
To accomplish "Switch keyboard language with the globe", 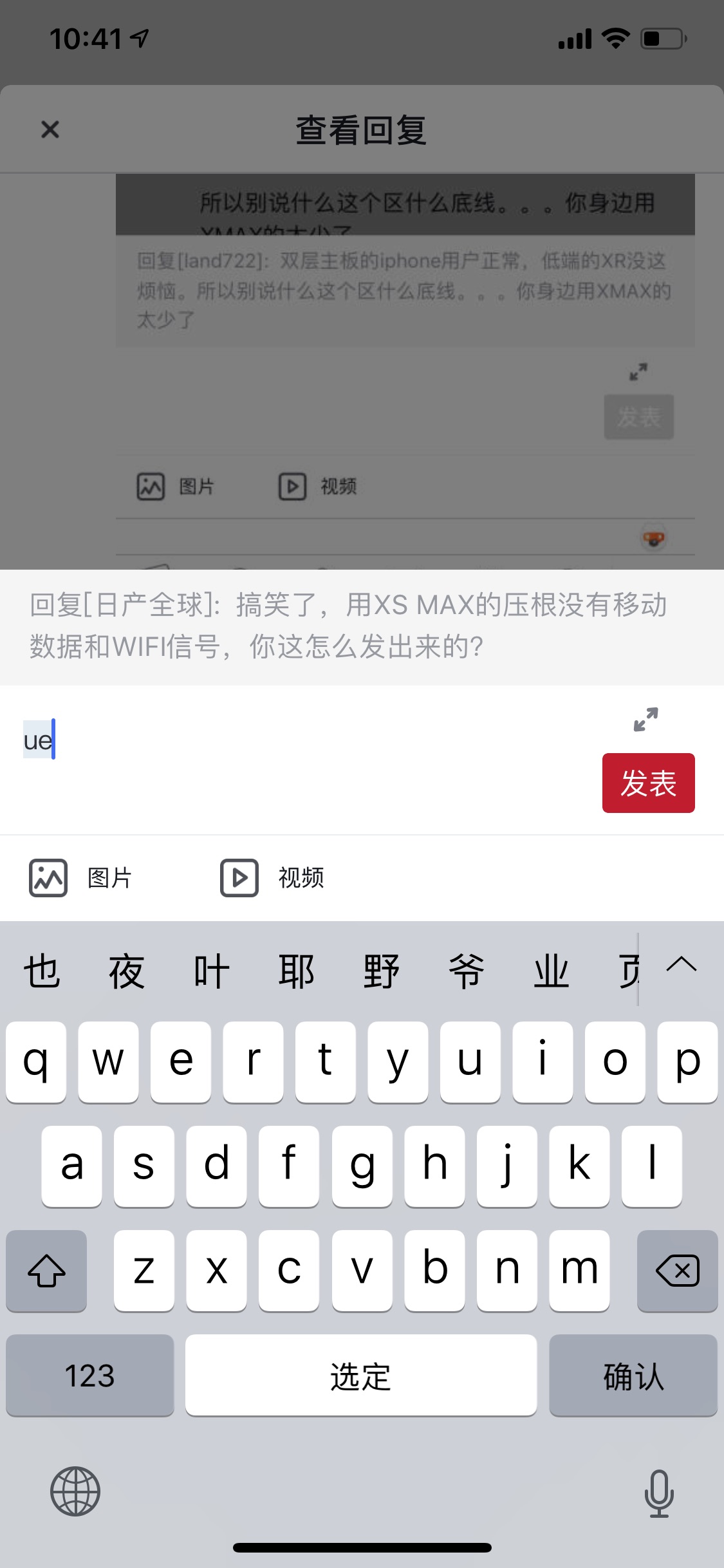I will 75,1491.
